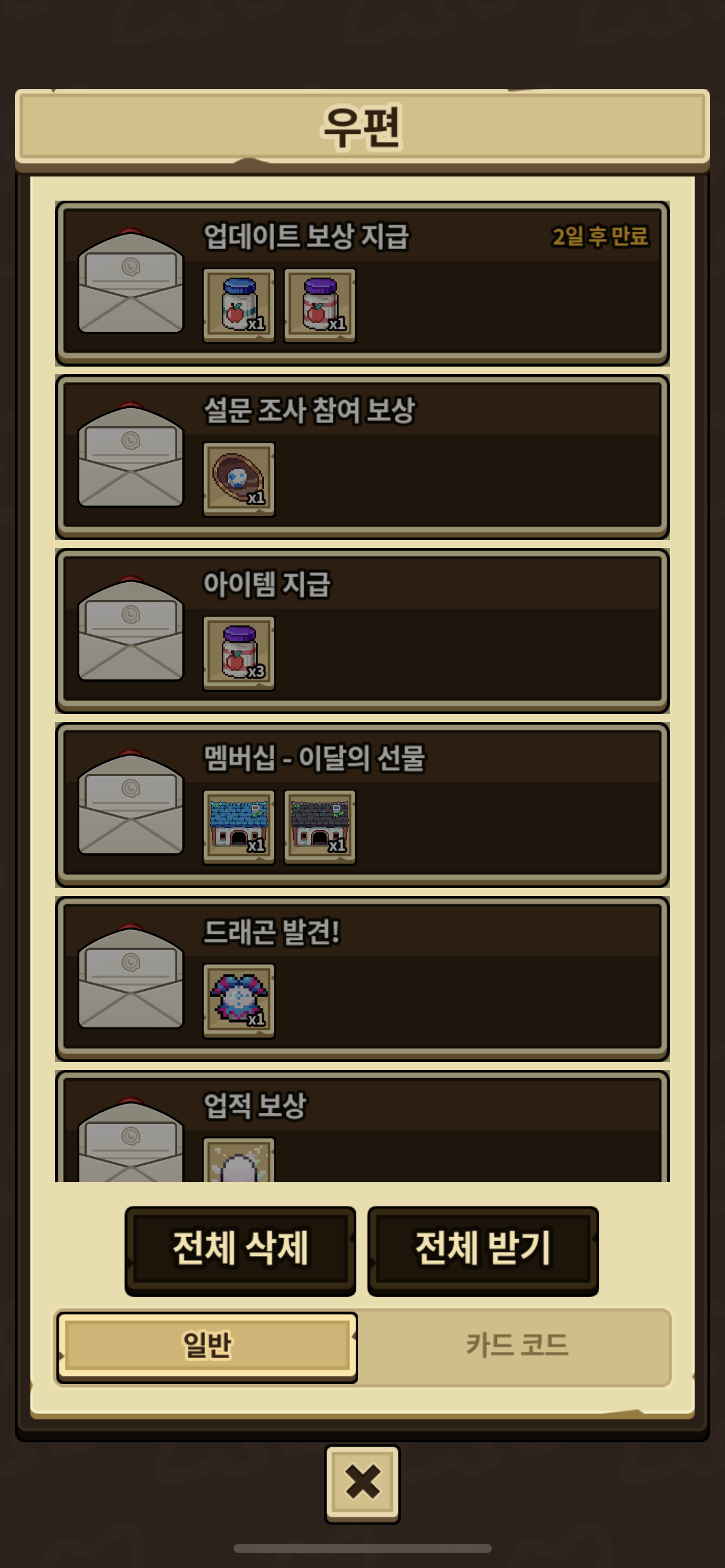
Task: Open the 설문 조사 참여 보상 mail
Action: (362, 457)
